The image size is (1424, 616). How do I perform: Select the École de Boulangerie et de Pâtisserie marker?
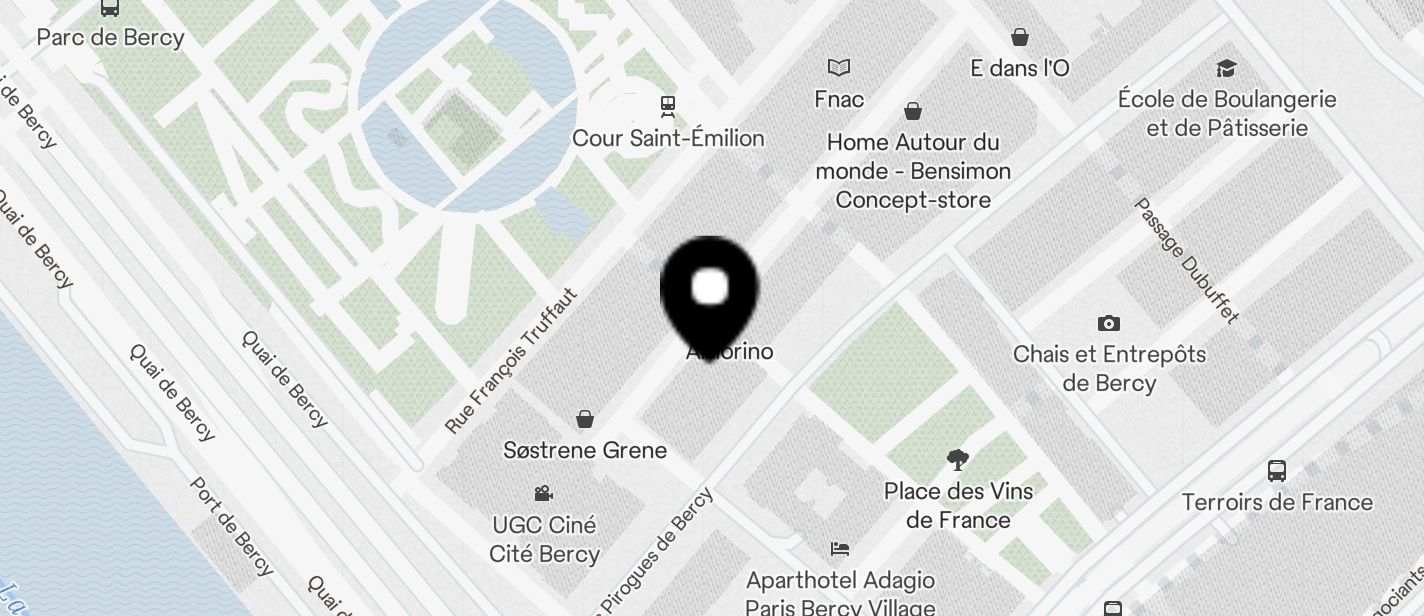coord(1226,69)
